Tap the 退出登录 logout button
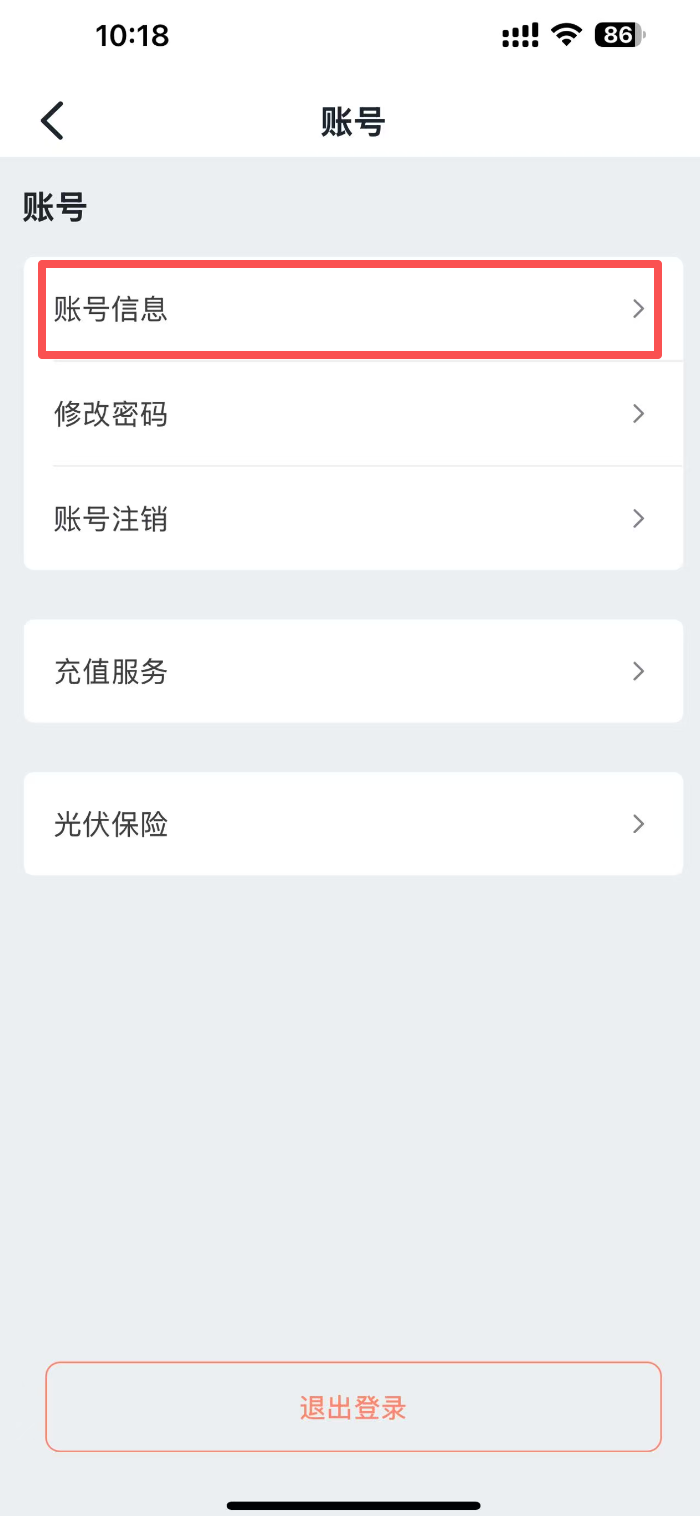The height and width of the screenshot is (1516, 700). pyautogui.click(x=353, y=1407)
